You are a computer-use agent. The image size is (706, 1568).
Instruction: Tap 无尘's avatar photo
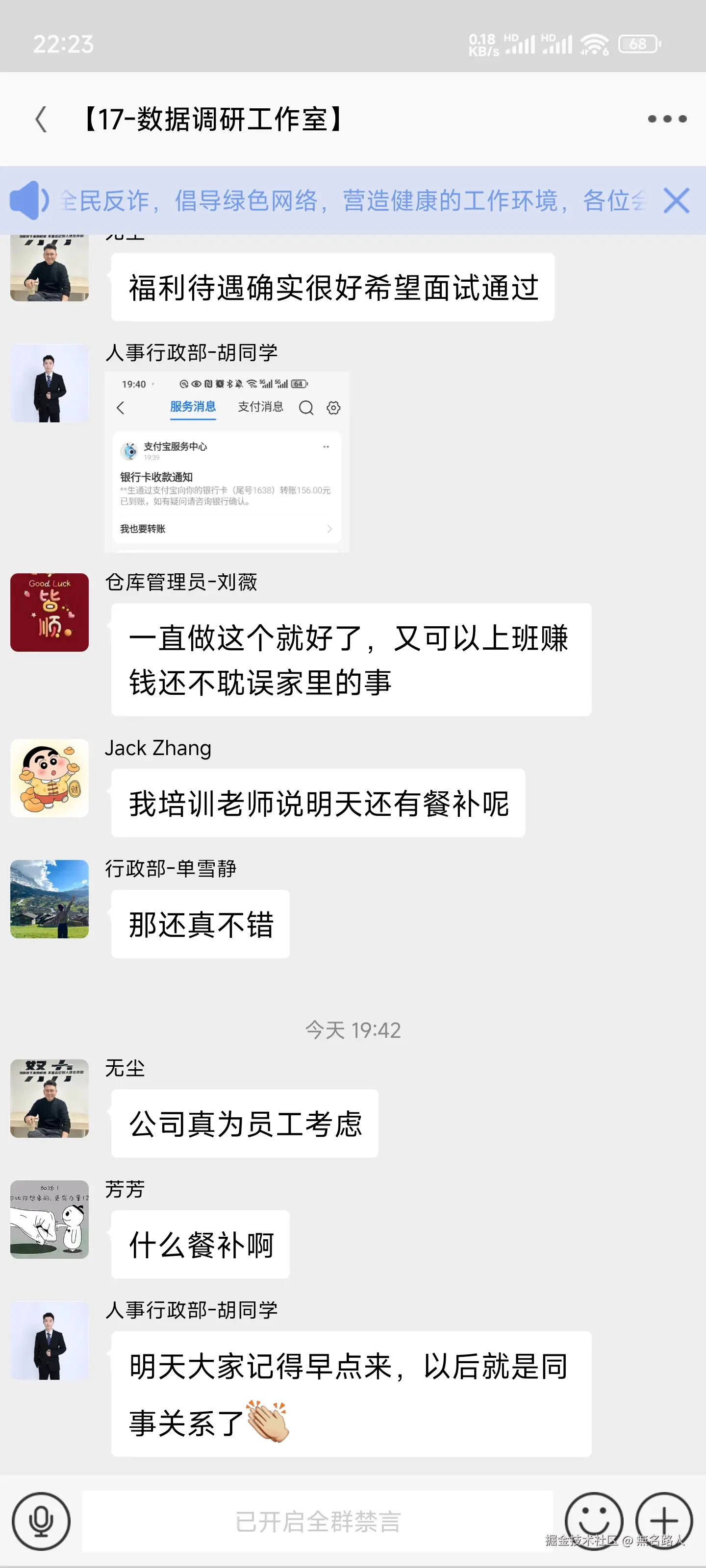[49, 1099]
